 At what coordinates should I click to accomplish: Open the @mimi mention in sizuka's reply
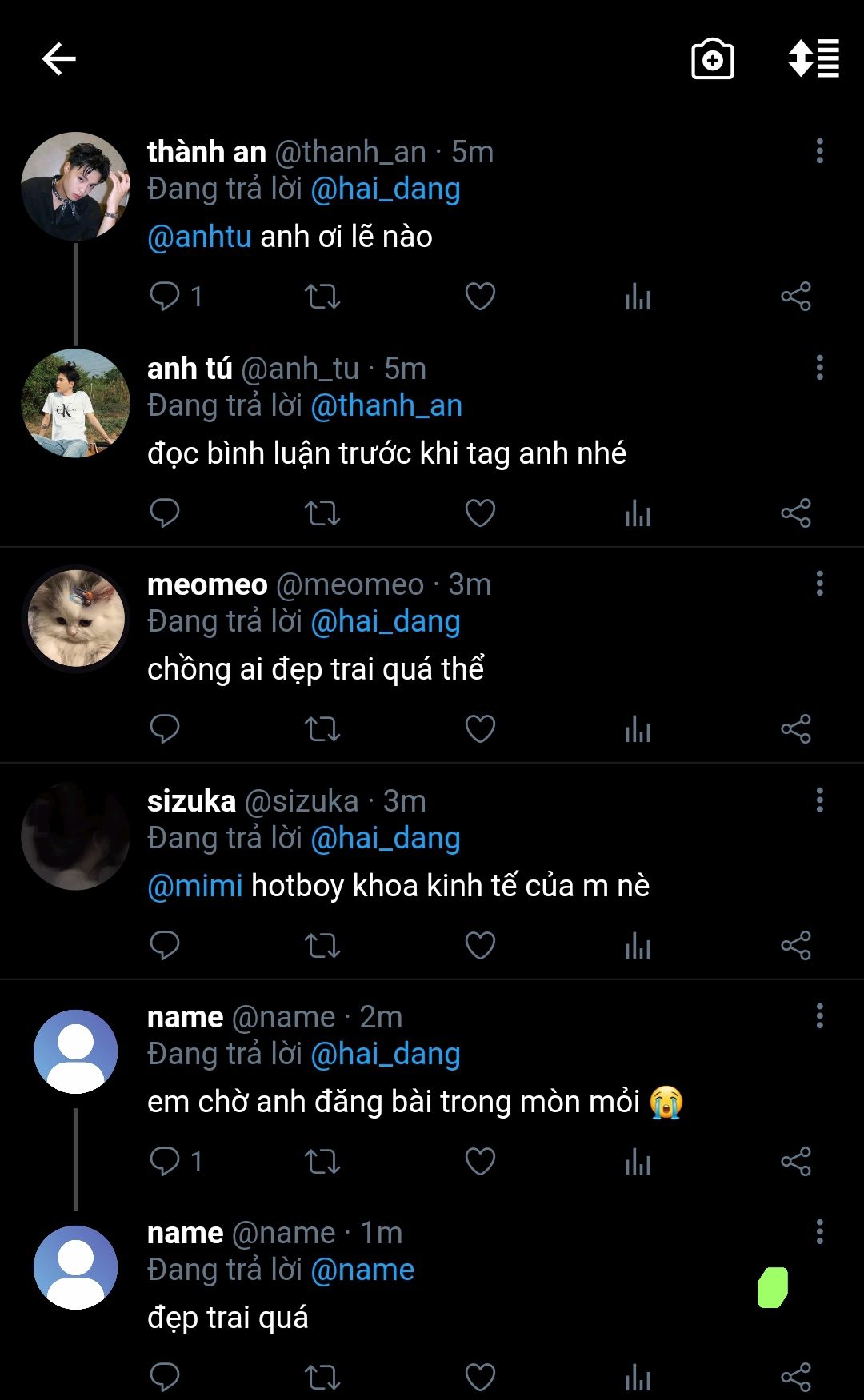195,886
